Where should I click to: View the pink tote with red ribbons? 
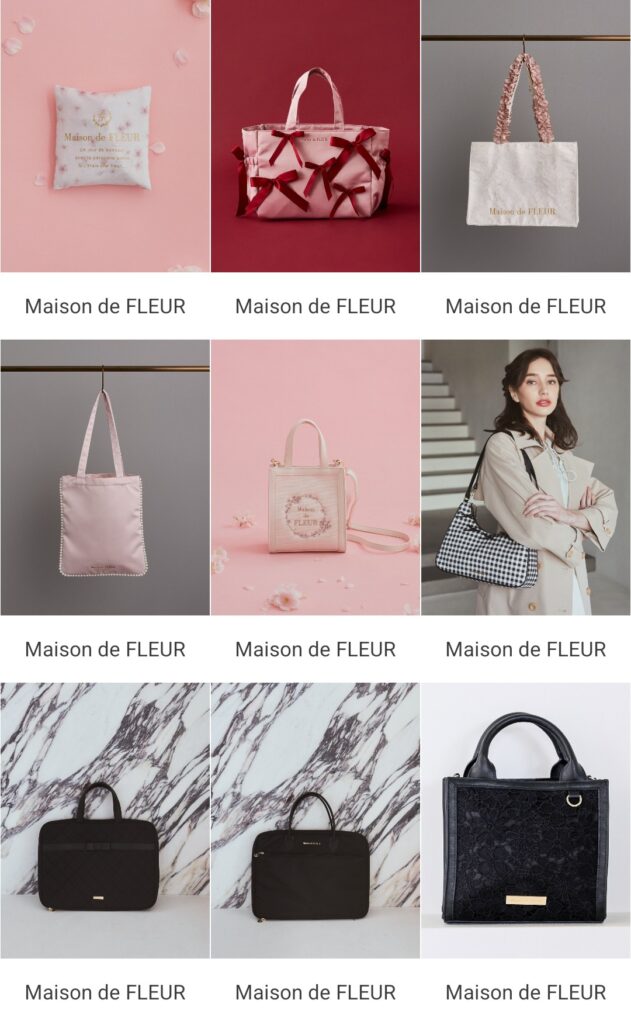315,136
